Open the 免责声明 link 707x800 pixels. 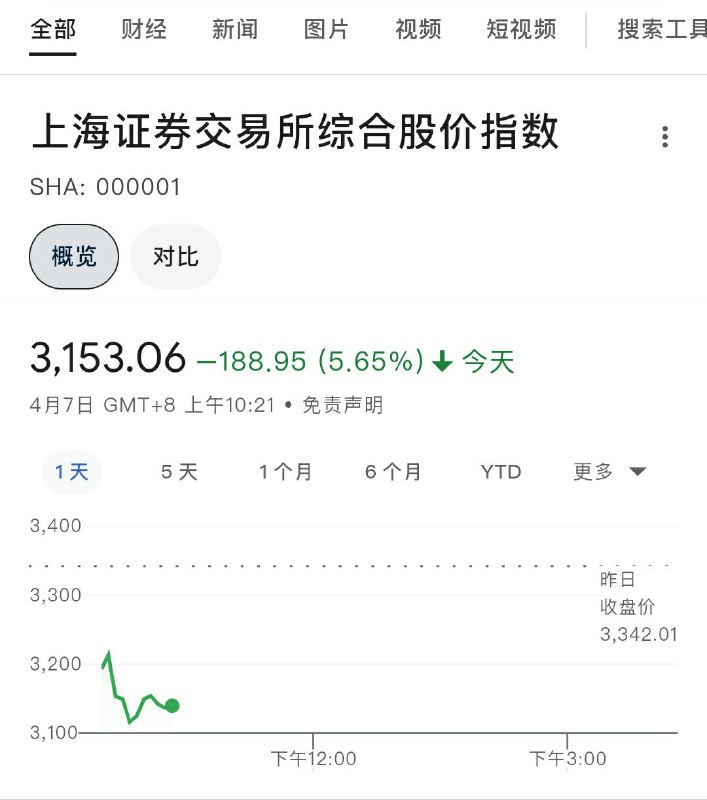pos(342,405)
